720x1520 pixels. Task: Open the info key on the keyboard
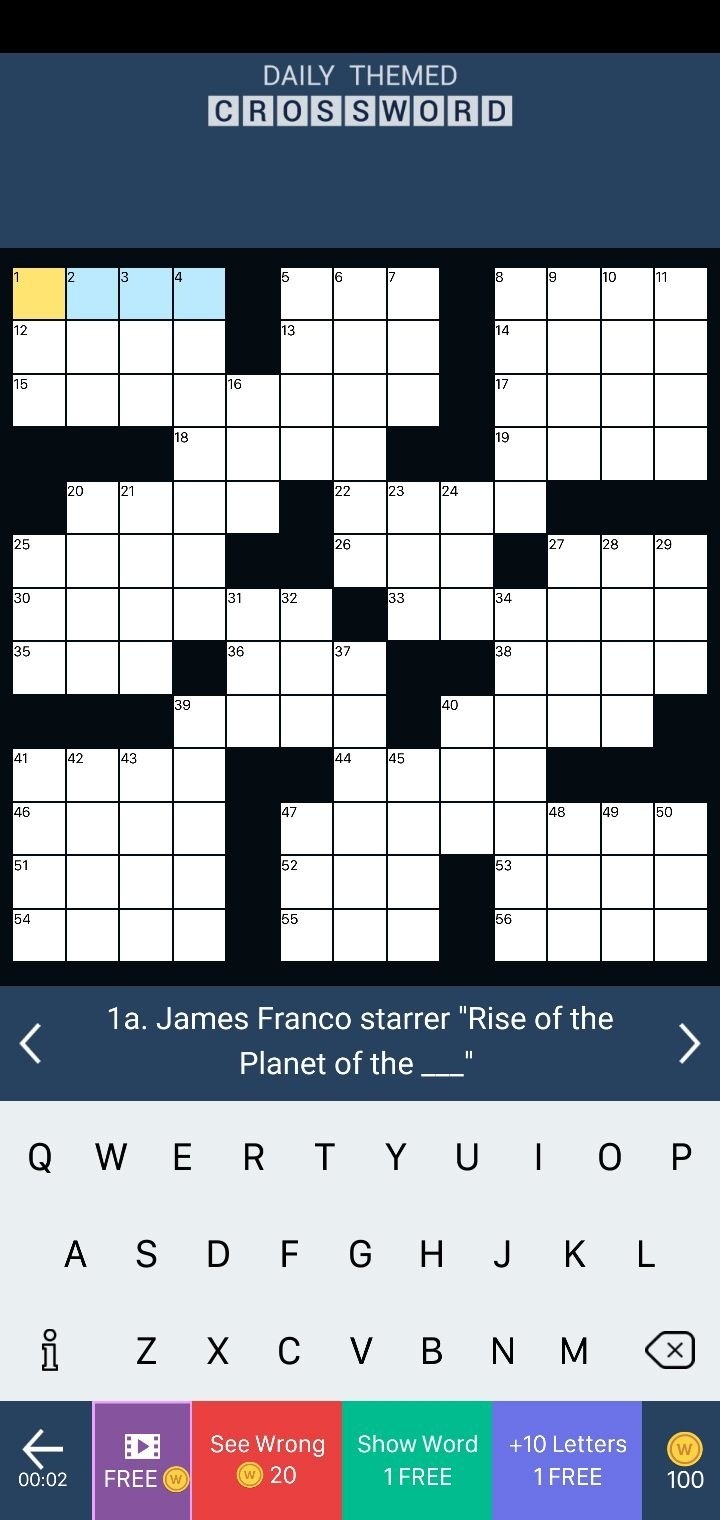[x=50, y=1351]
